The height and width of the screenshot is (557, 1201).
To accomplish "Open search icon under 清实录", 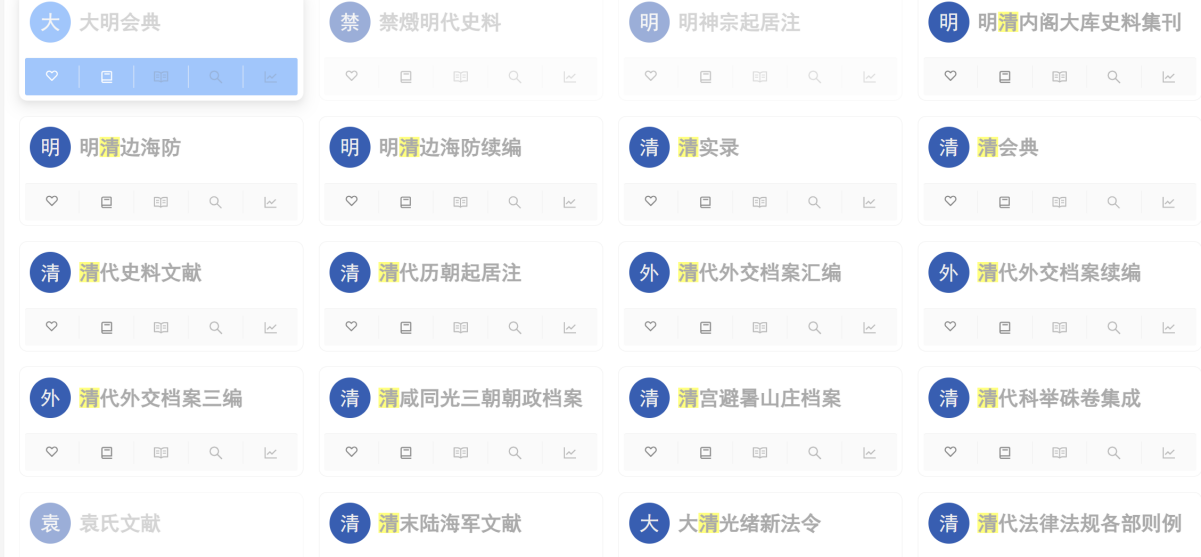I will [814, 202].
